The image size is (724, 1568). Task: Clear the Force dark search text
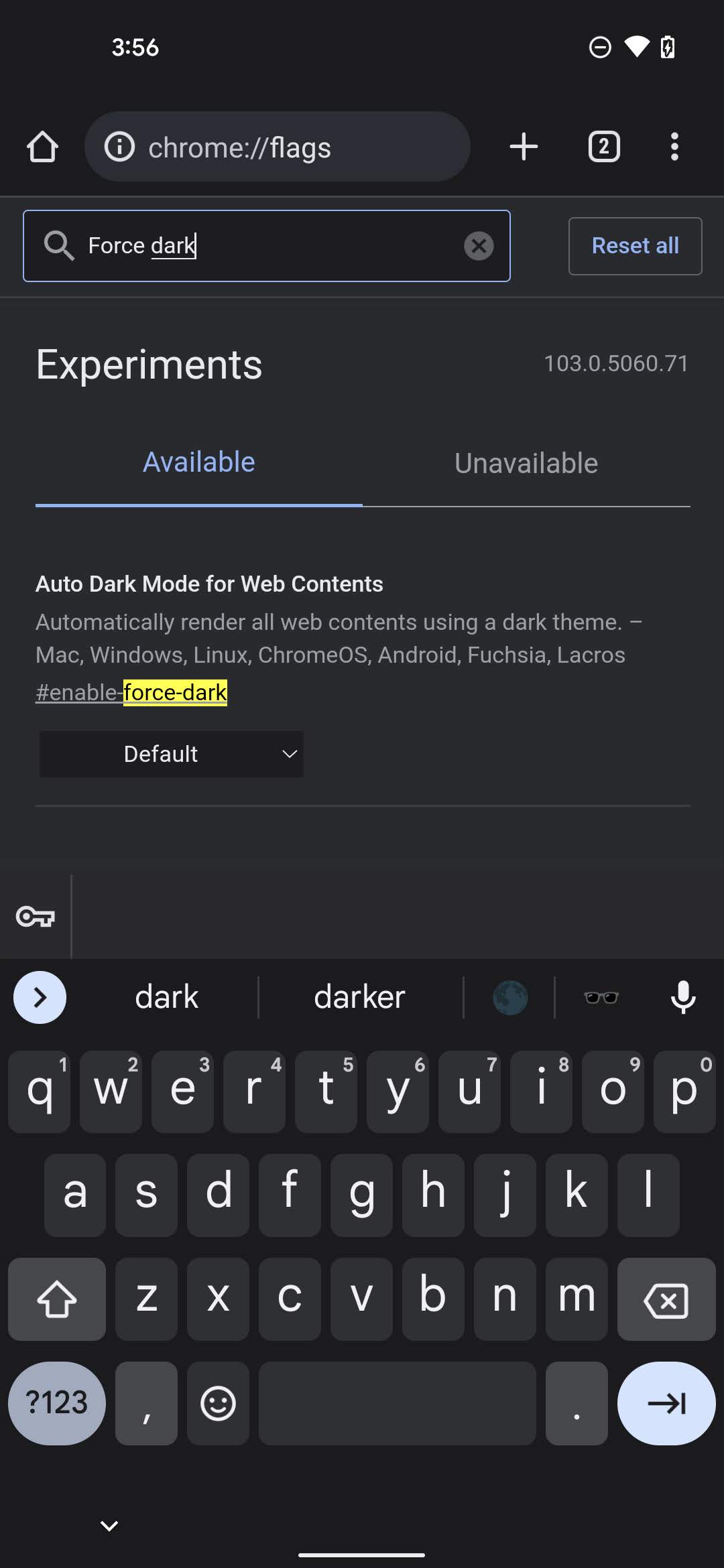click(x=479, y=246)
